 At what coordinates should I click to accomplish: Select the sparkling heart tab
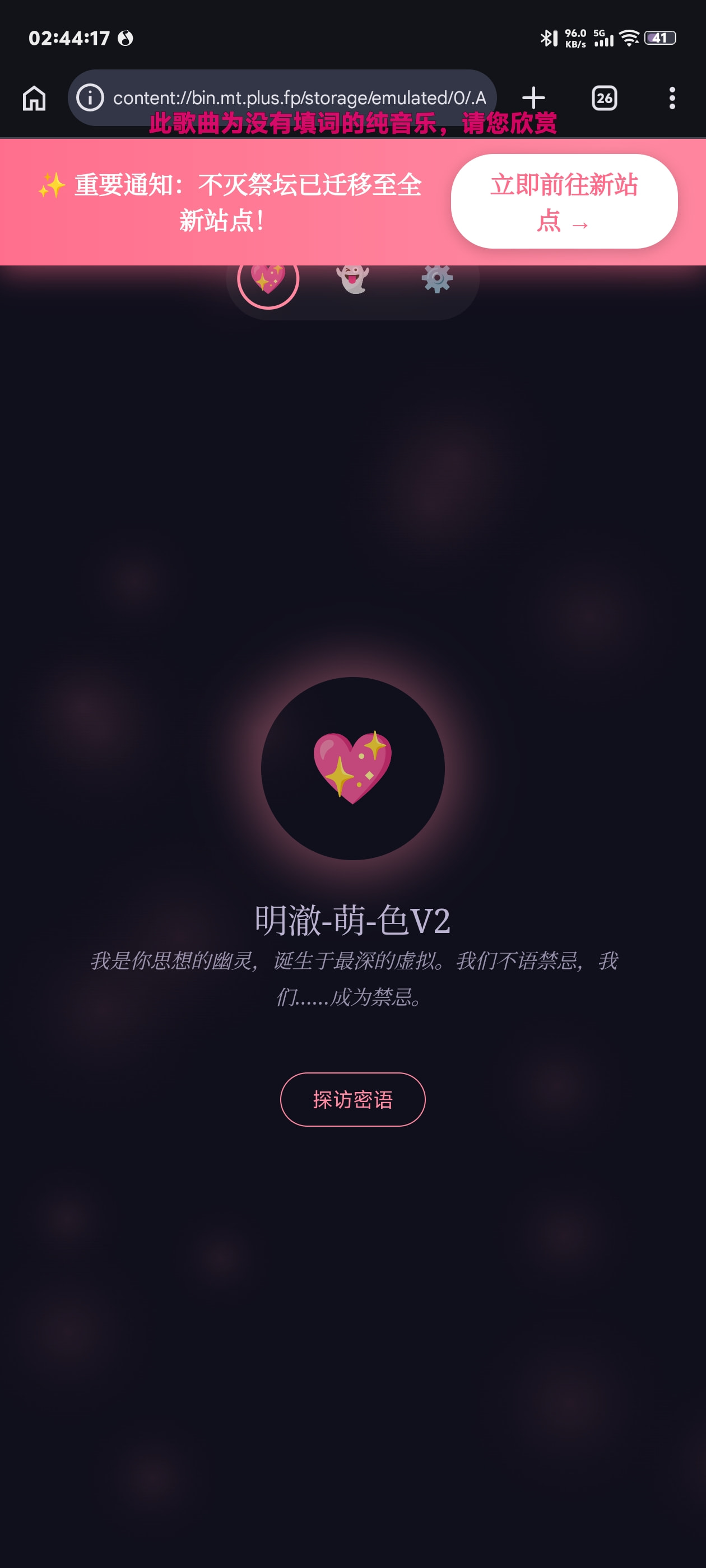[x=268, y=279]
